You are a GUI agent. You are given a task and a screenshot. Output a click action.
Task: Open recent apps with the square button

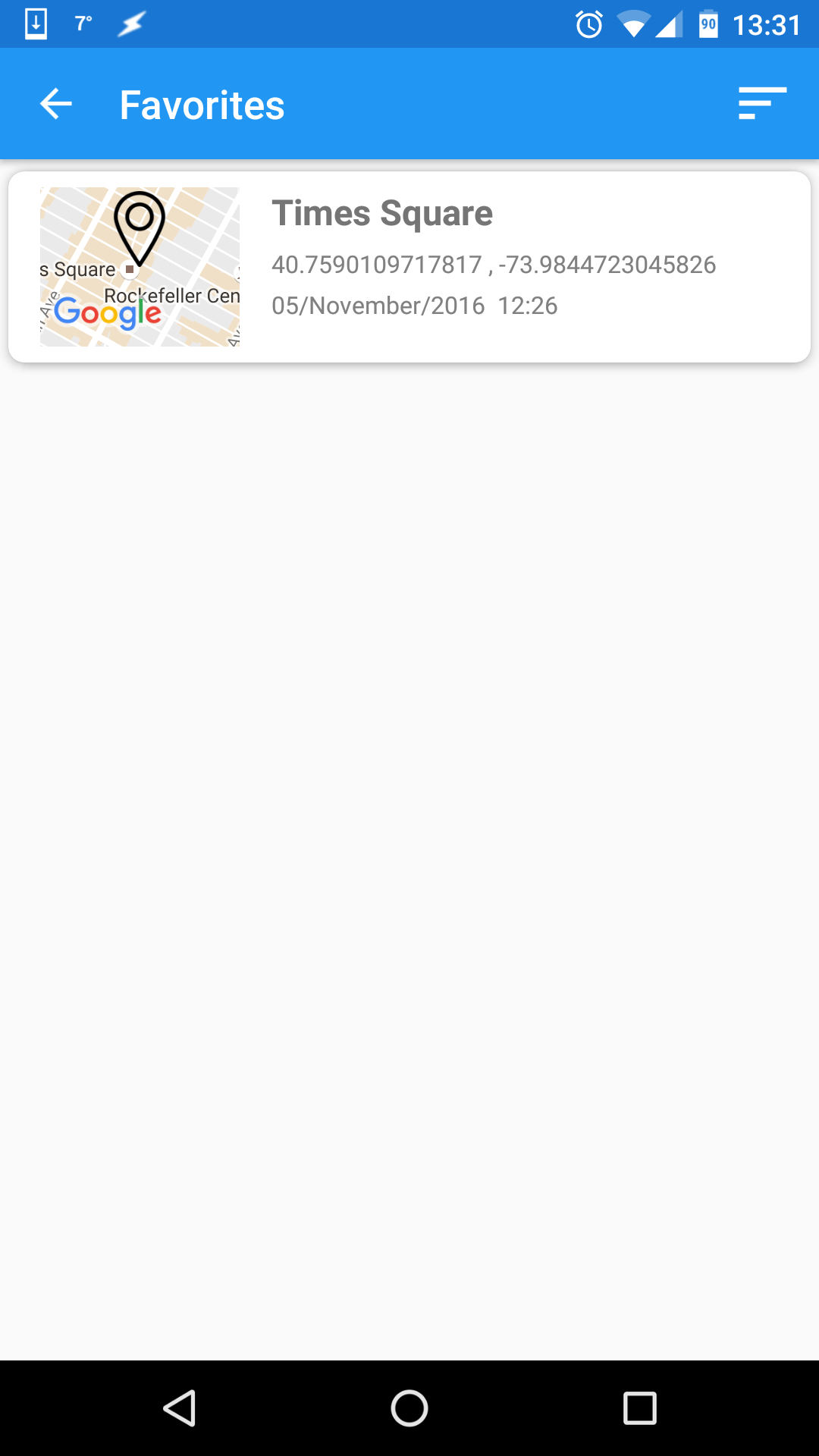point(641,1408)
